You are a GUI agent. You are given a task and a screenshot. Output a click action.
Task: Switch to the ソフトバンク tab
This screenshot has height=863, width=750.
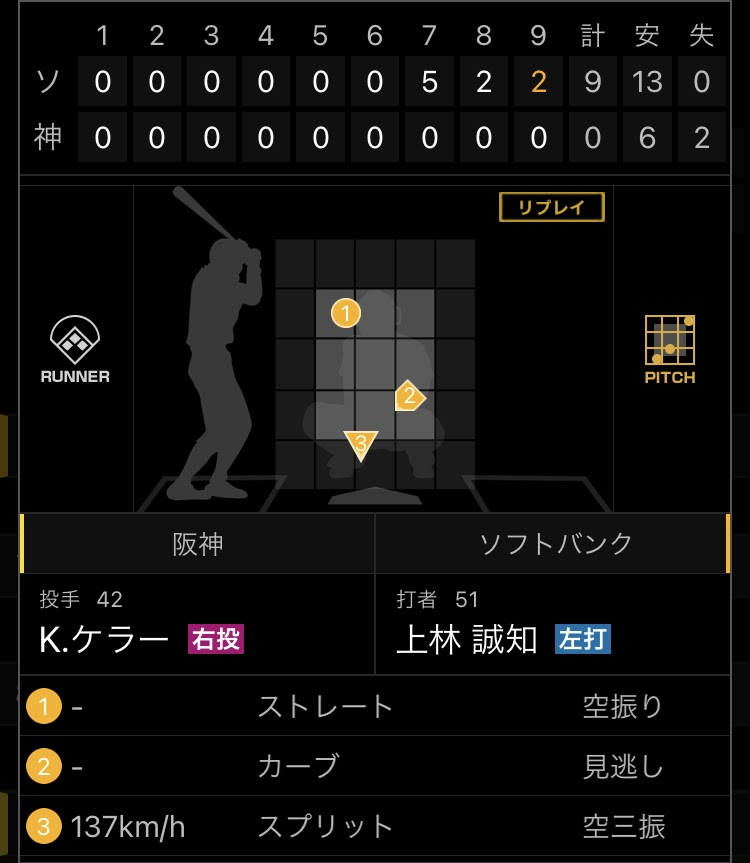pos(555,543)
